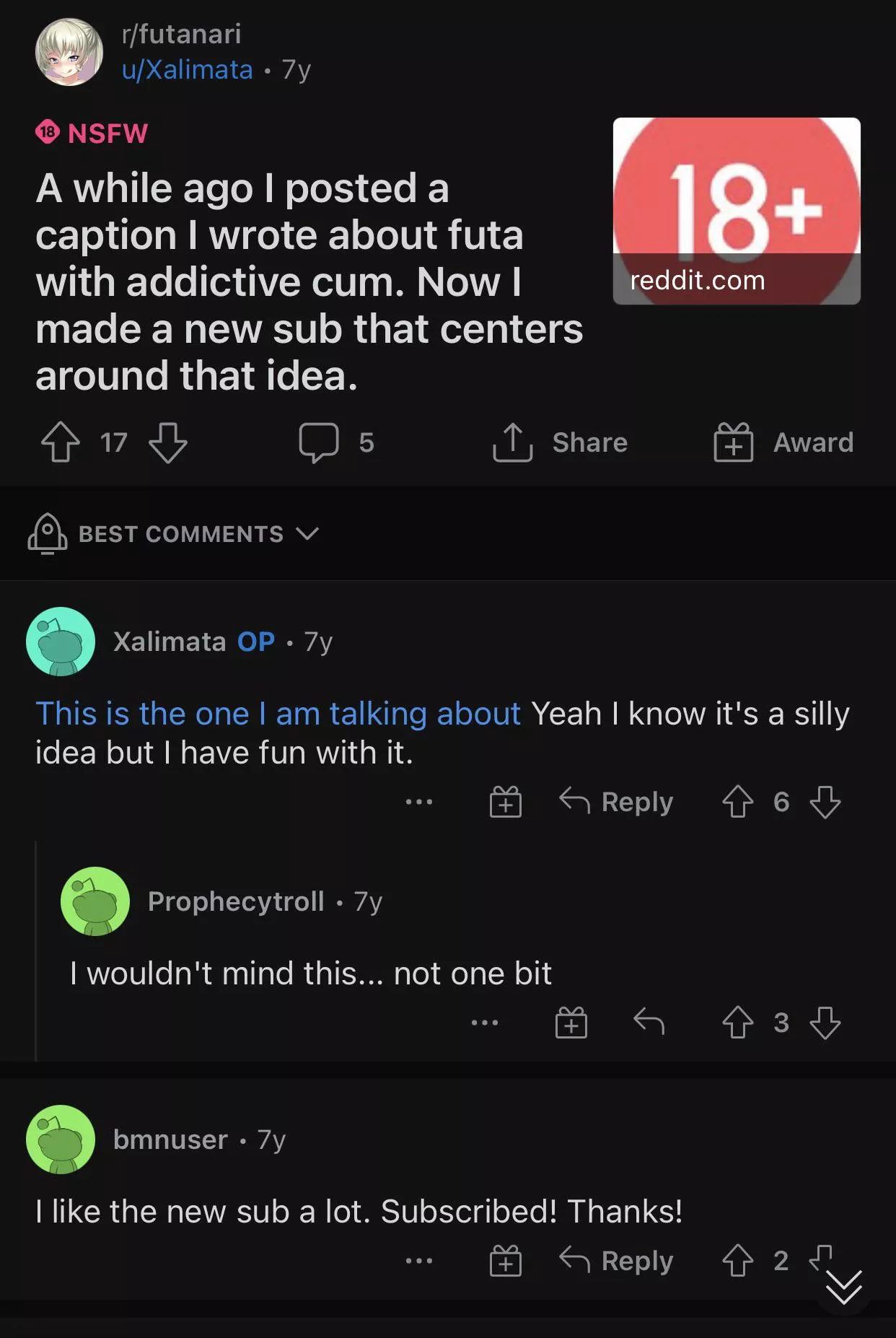Screen dimensions: 896x1338
Task: Award Xalimata's comment with the gift icon
Action: tap(506, 802)
